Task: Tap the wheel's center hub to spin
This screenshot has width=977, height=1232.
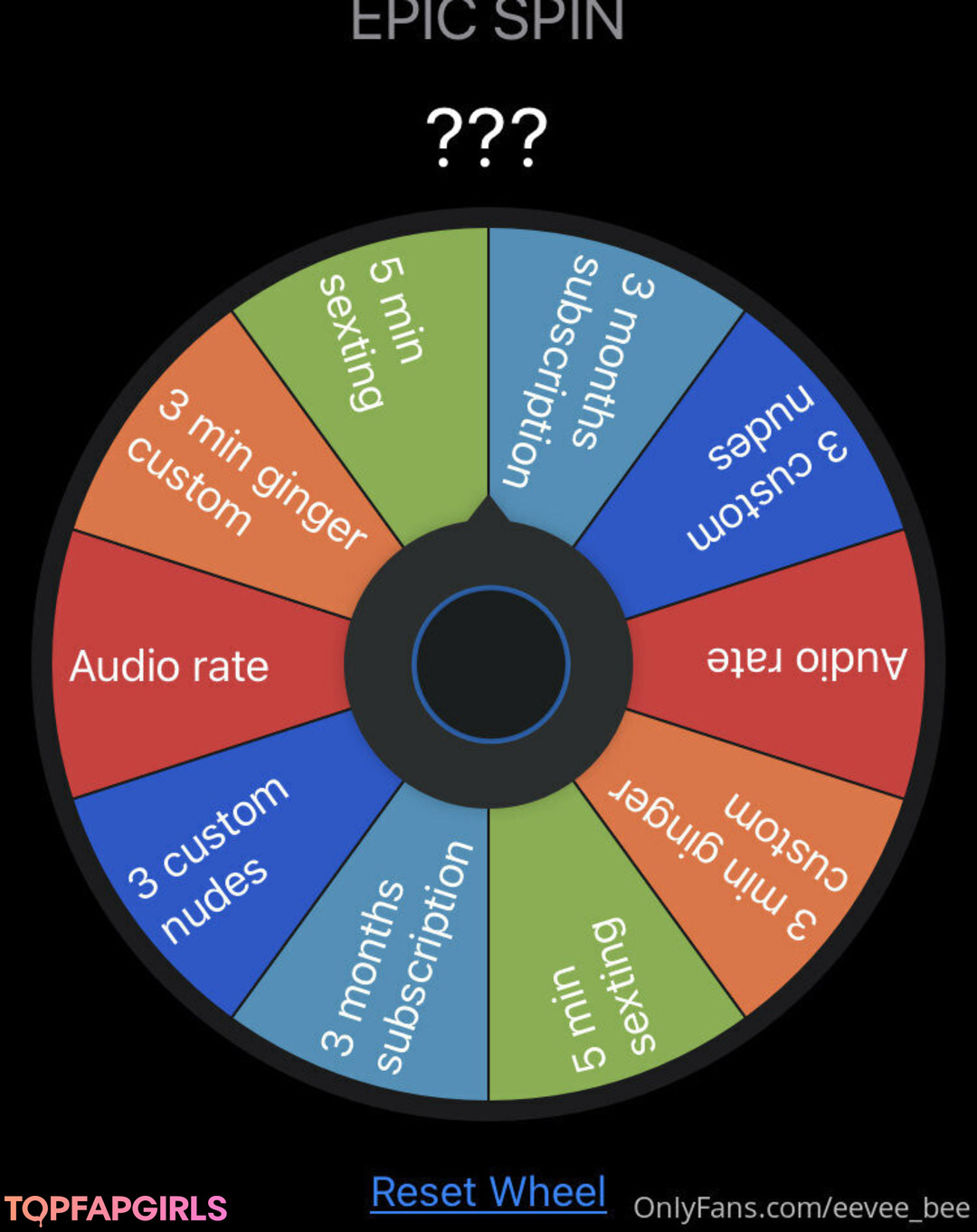Action: click(x=490, y=664)
